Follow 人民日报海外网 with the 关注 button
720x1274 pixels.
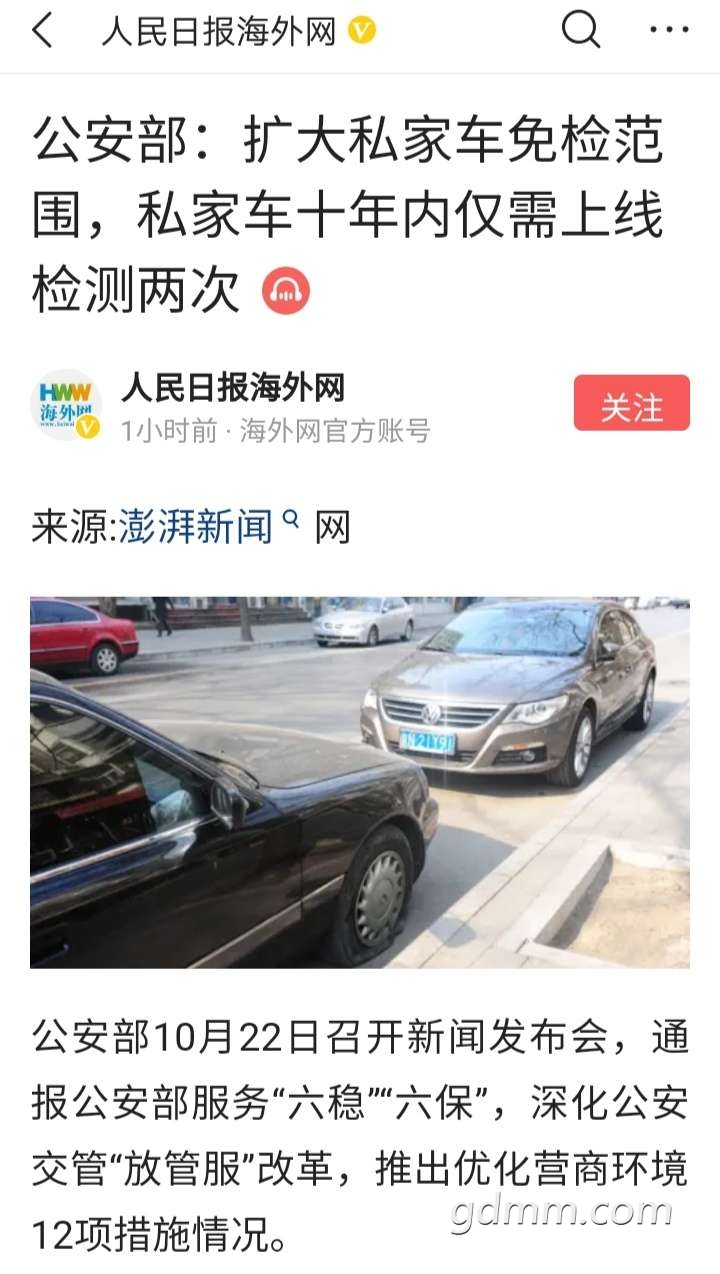pos(631,403)
